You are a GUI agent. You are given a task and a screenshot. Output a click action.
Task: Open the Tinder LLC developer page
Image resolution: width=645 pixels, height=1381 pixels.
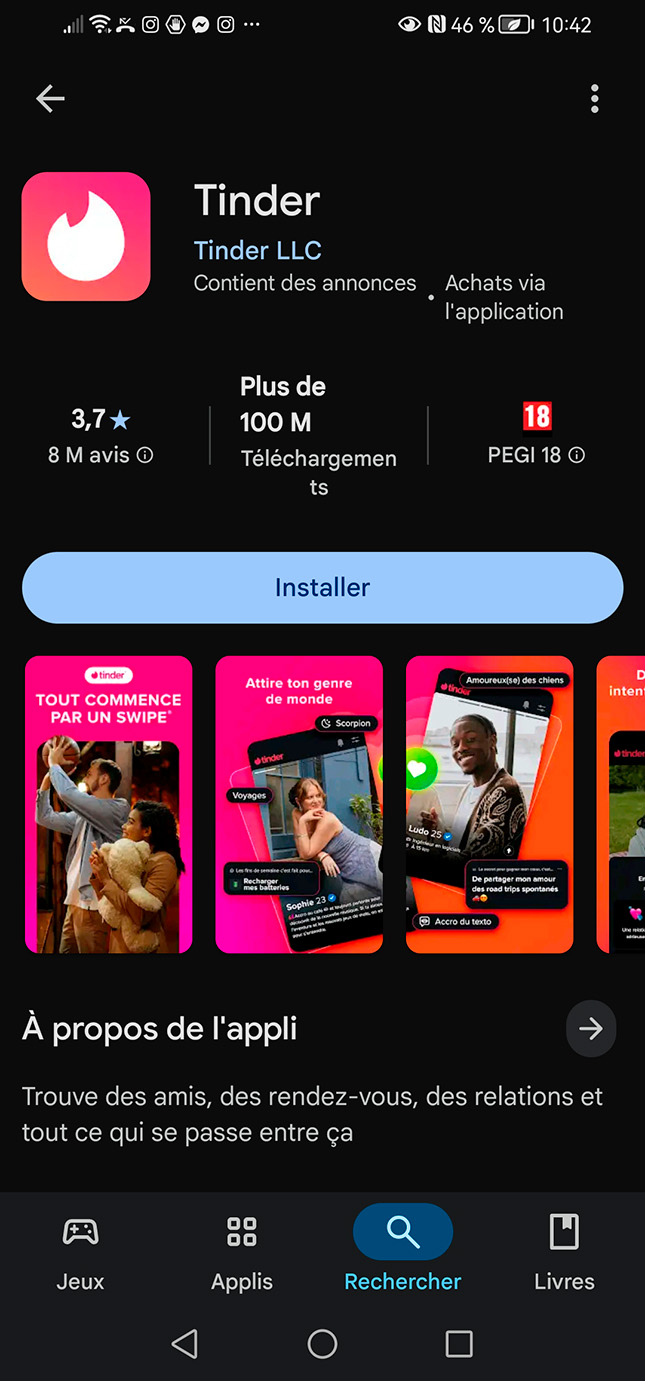point(257,250)
